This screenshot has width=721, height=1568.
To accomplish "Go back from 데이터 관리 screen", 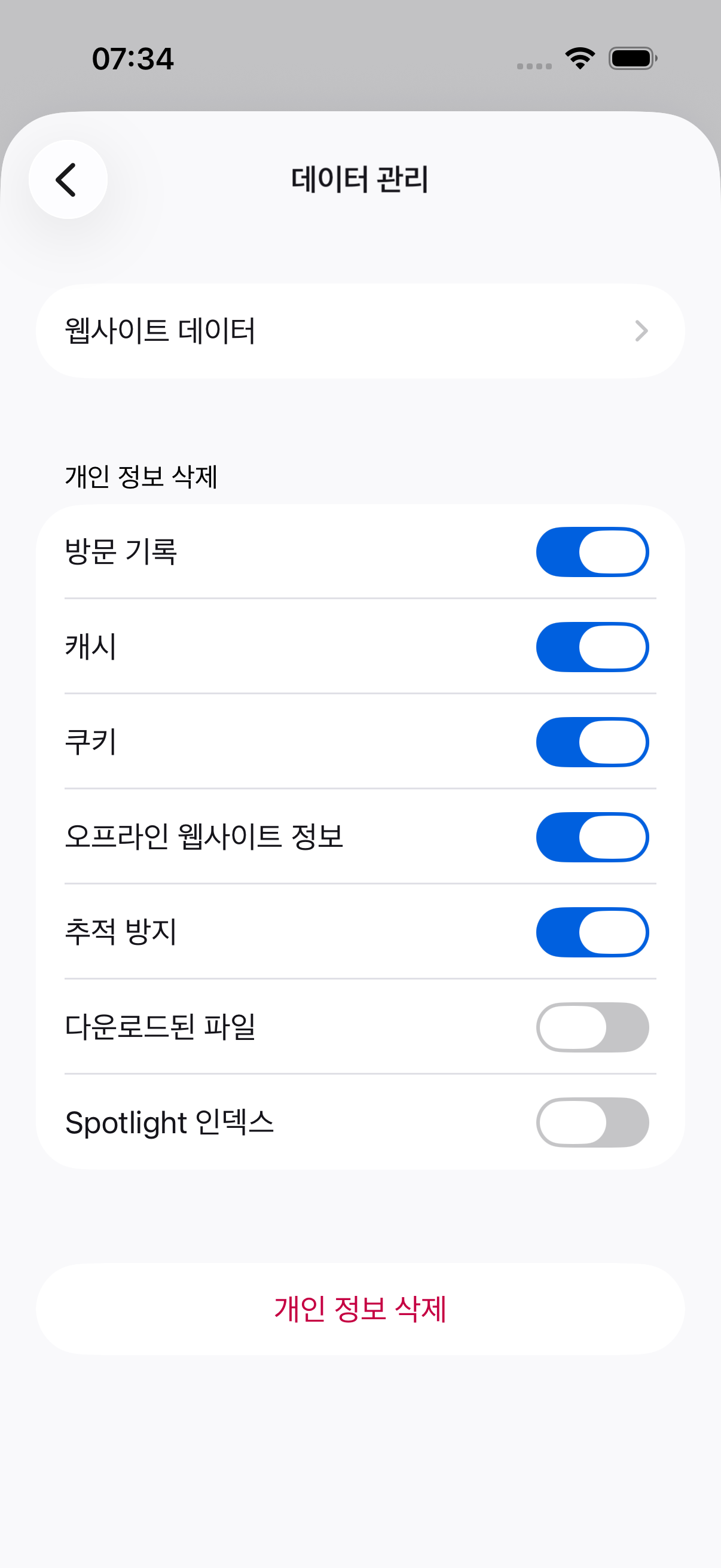I will point(68,179).
